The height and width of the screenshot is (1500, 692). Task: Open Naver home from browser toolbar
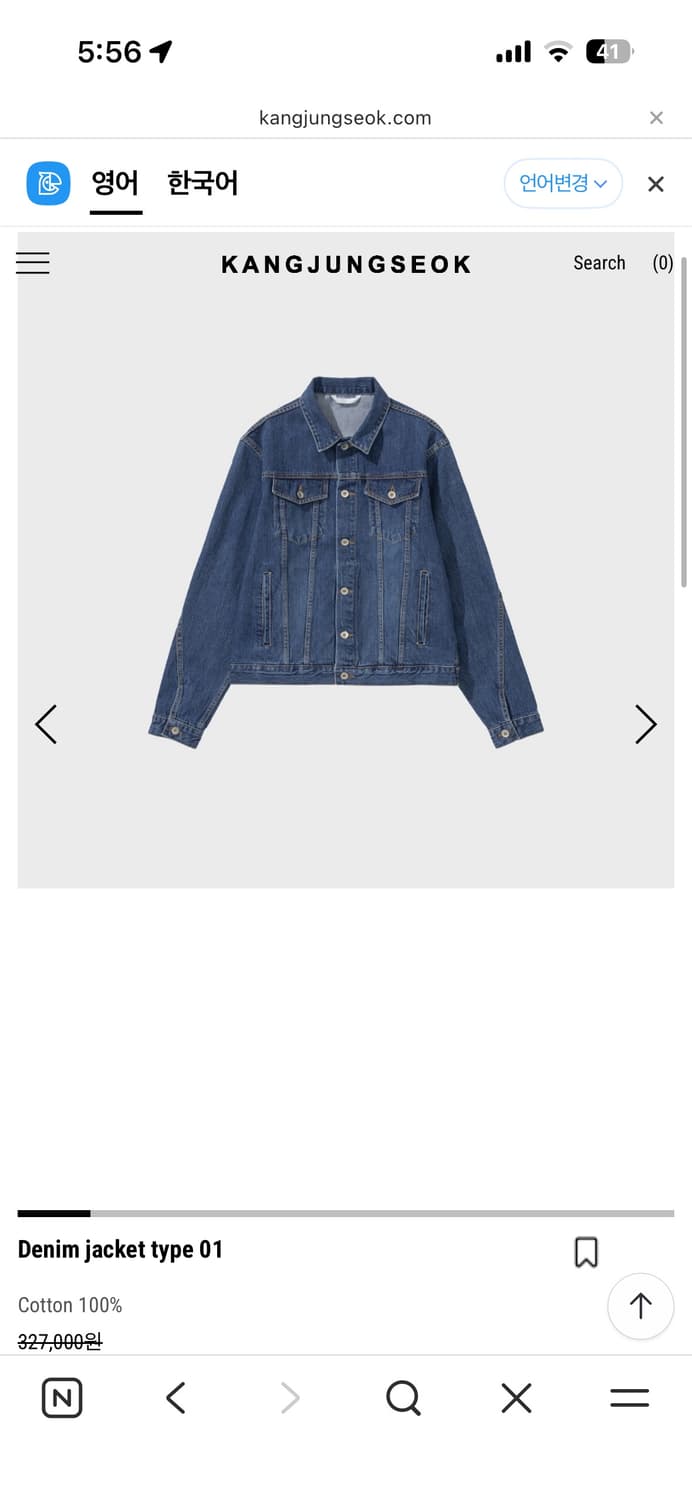pyautogui.click(x=62, y=1398)
